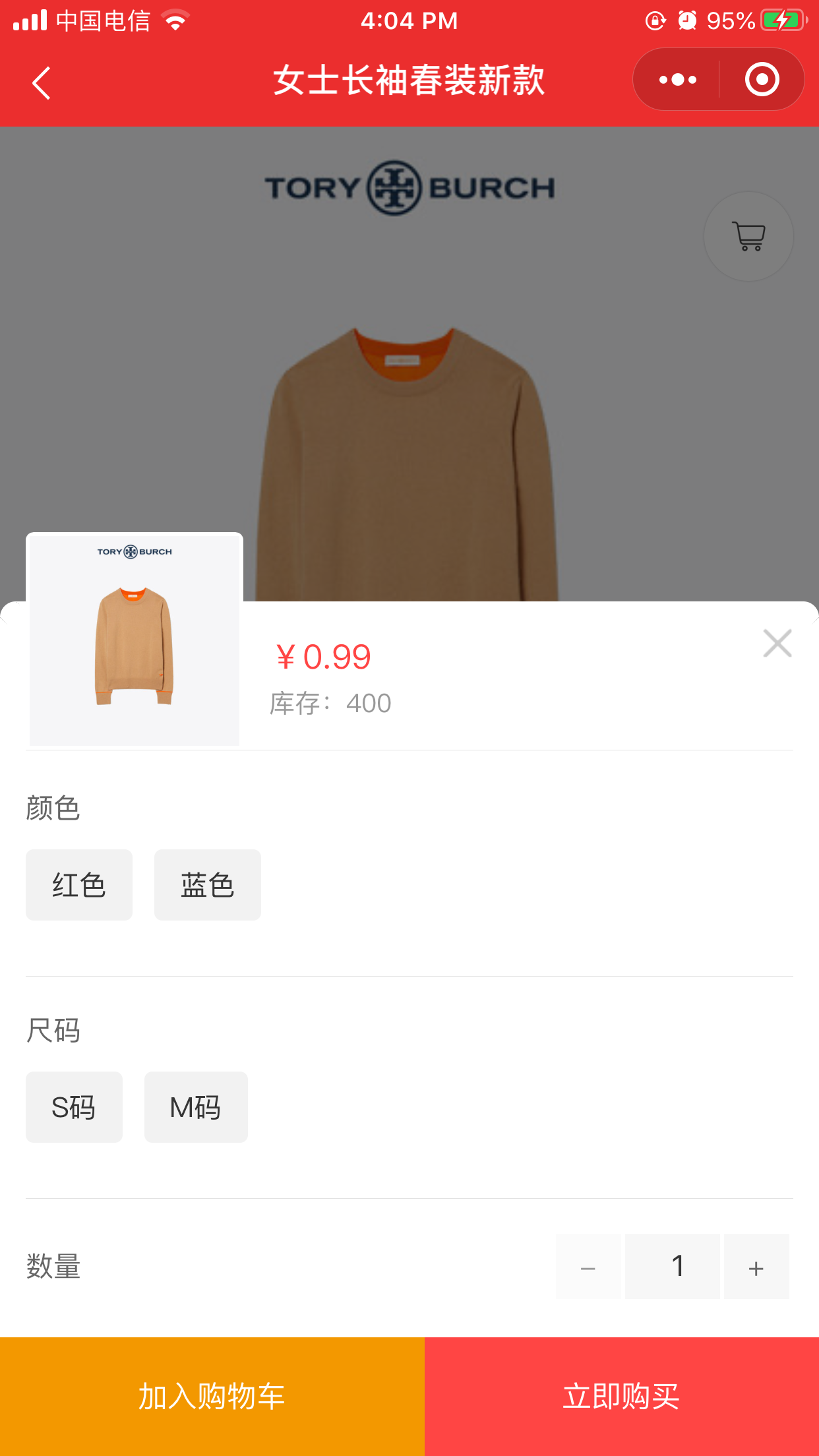
Task: Dismiss the product options sheet
Action: (x=777, y=643)
